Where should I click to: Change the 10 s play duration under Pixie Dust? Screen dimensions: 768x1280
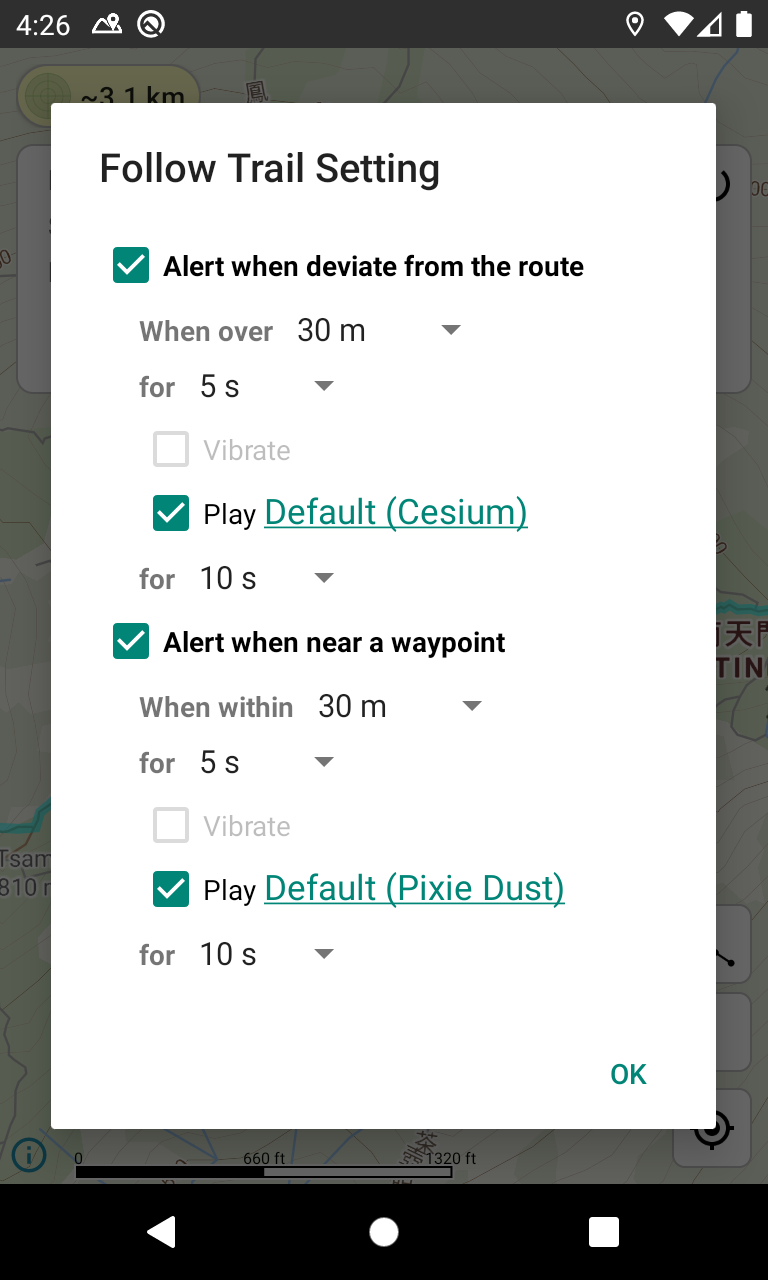click(265, 954)
